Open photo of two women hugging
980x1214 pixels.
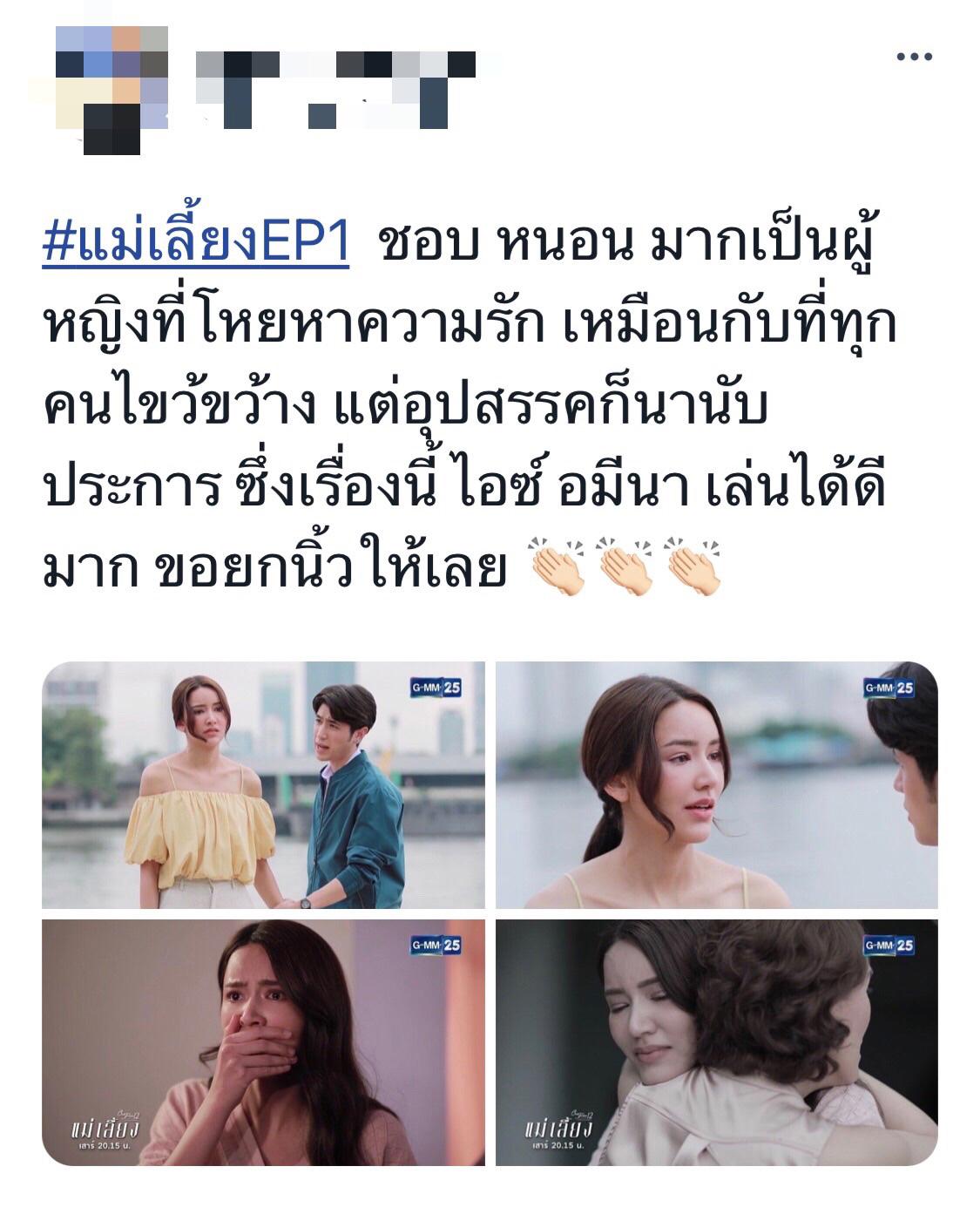pos(716,1041)
